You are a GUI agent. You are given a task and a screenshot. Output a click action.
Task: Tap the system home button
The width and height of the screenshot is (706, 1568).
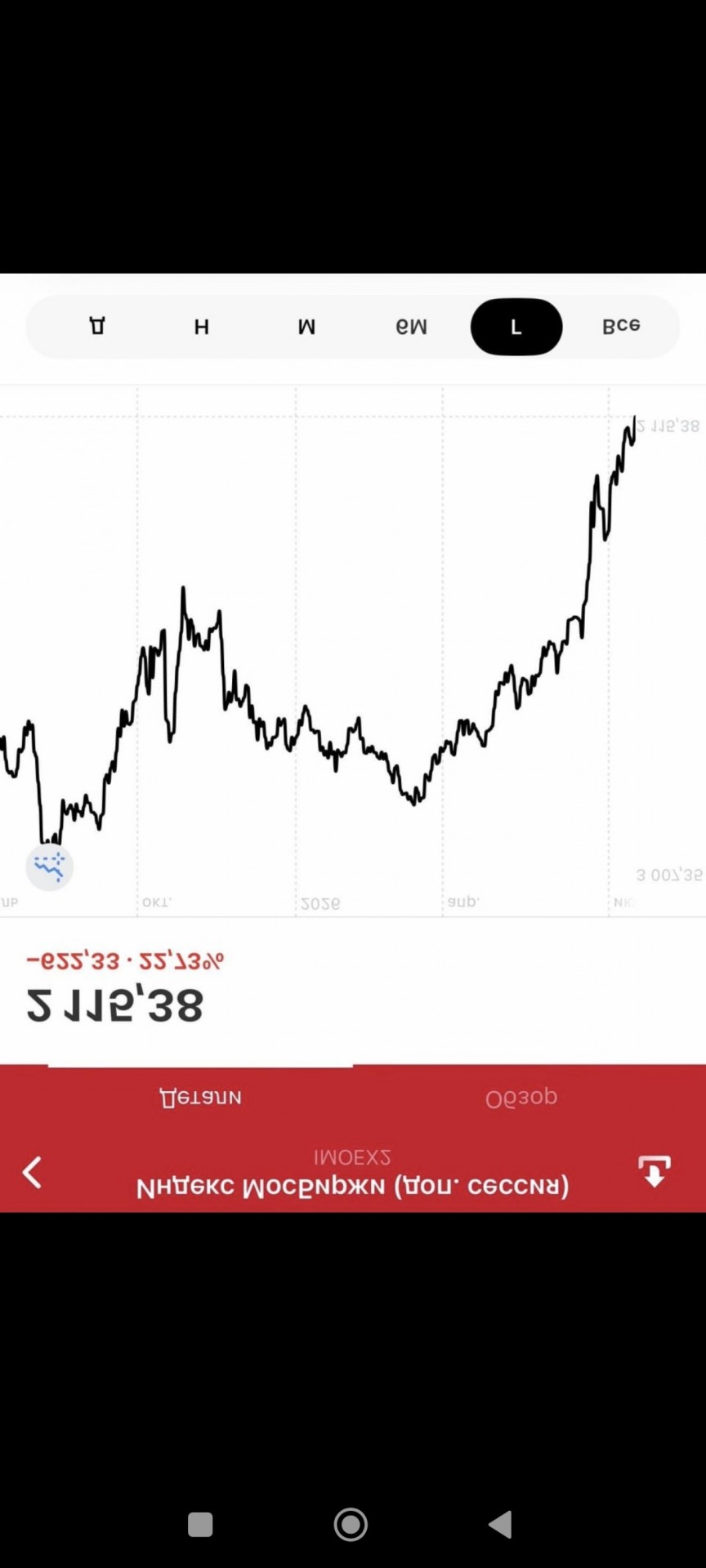351,1524
